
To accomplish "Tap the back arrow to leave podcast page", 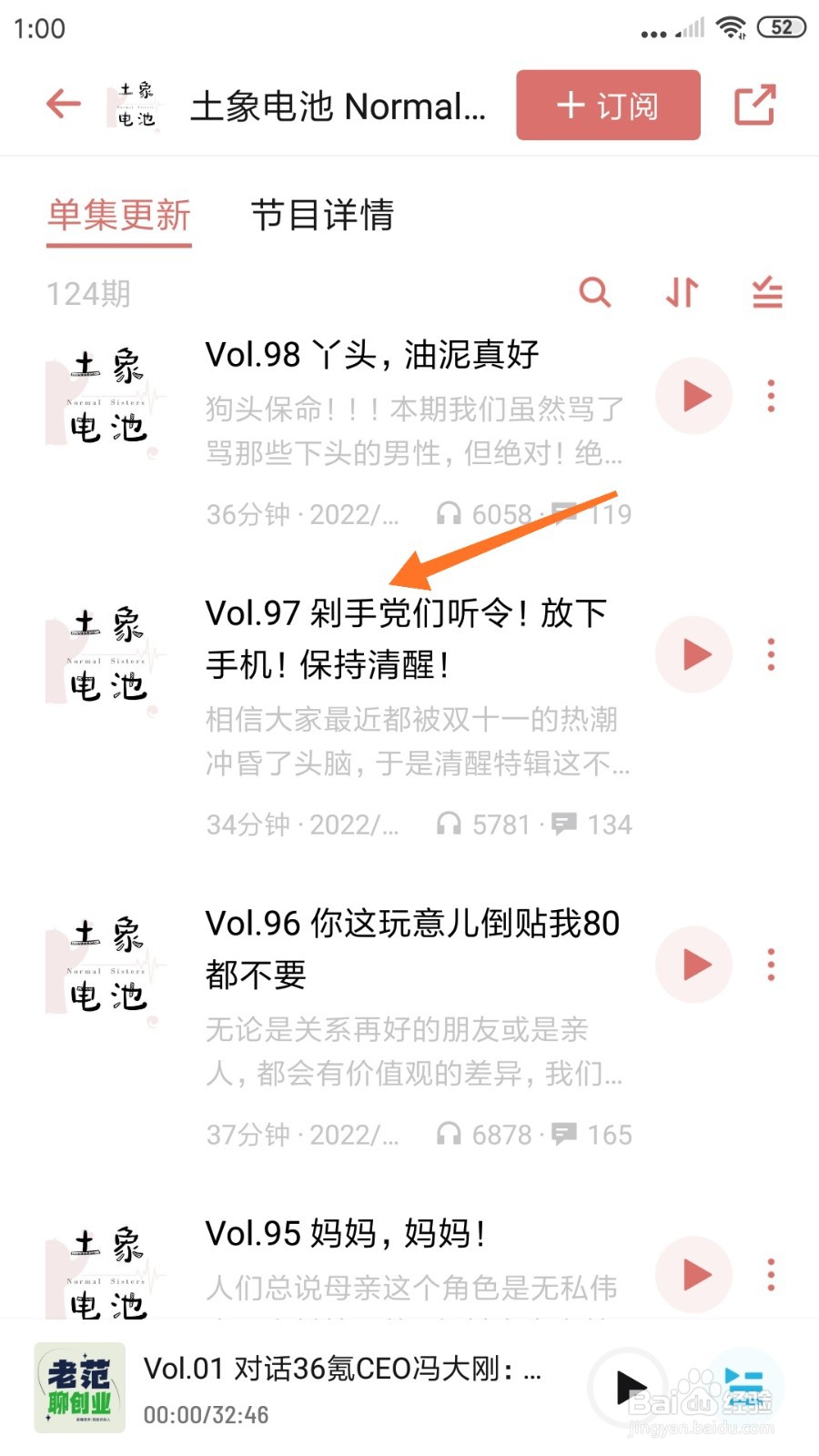I will click(62, 105).
